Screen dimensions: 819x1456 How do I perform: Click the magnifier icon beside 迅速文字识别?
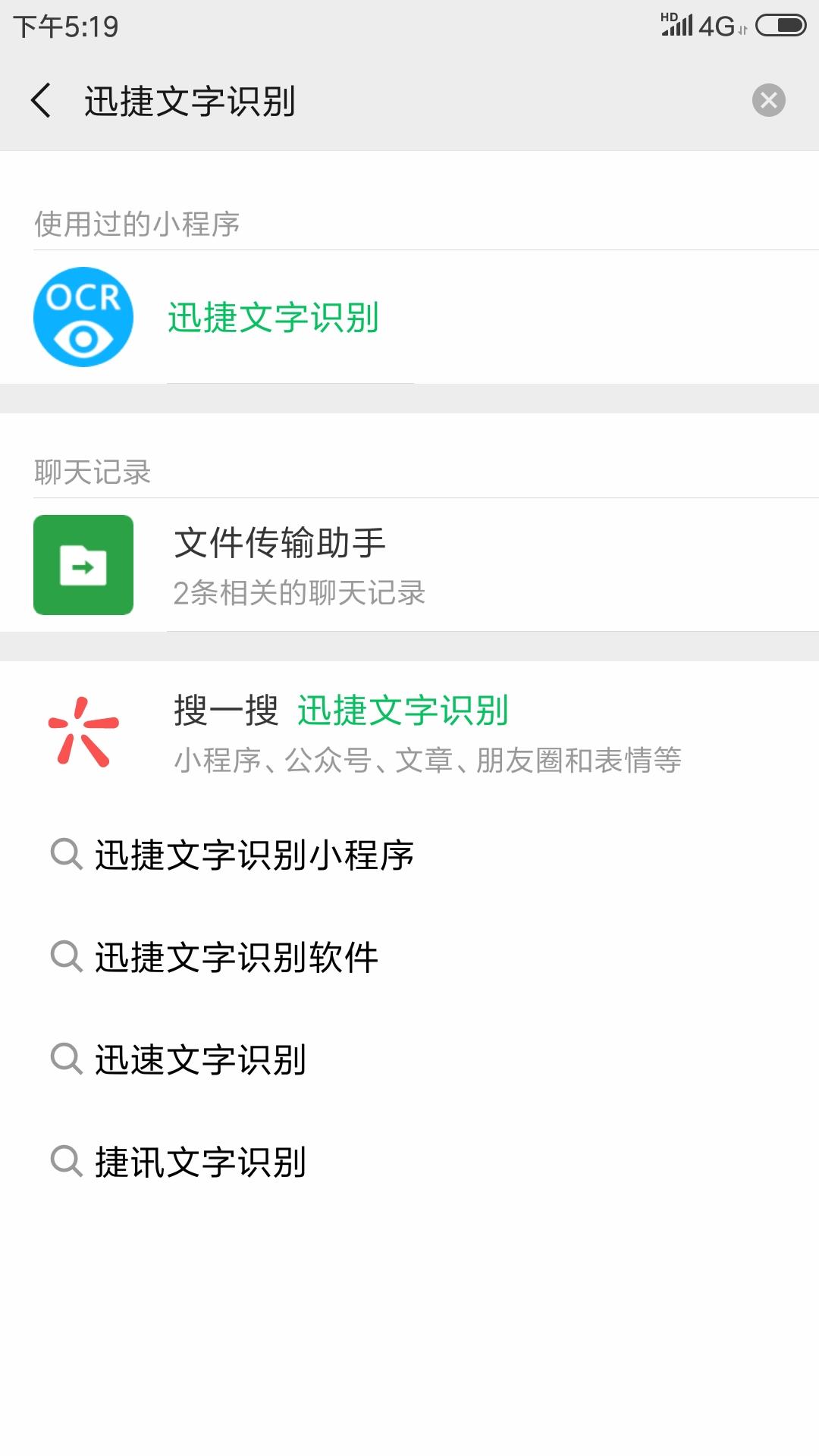pos(67,1060)
